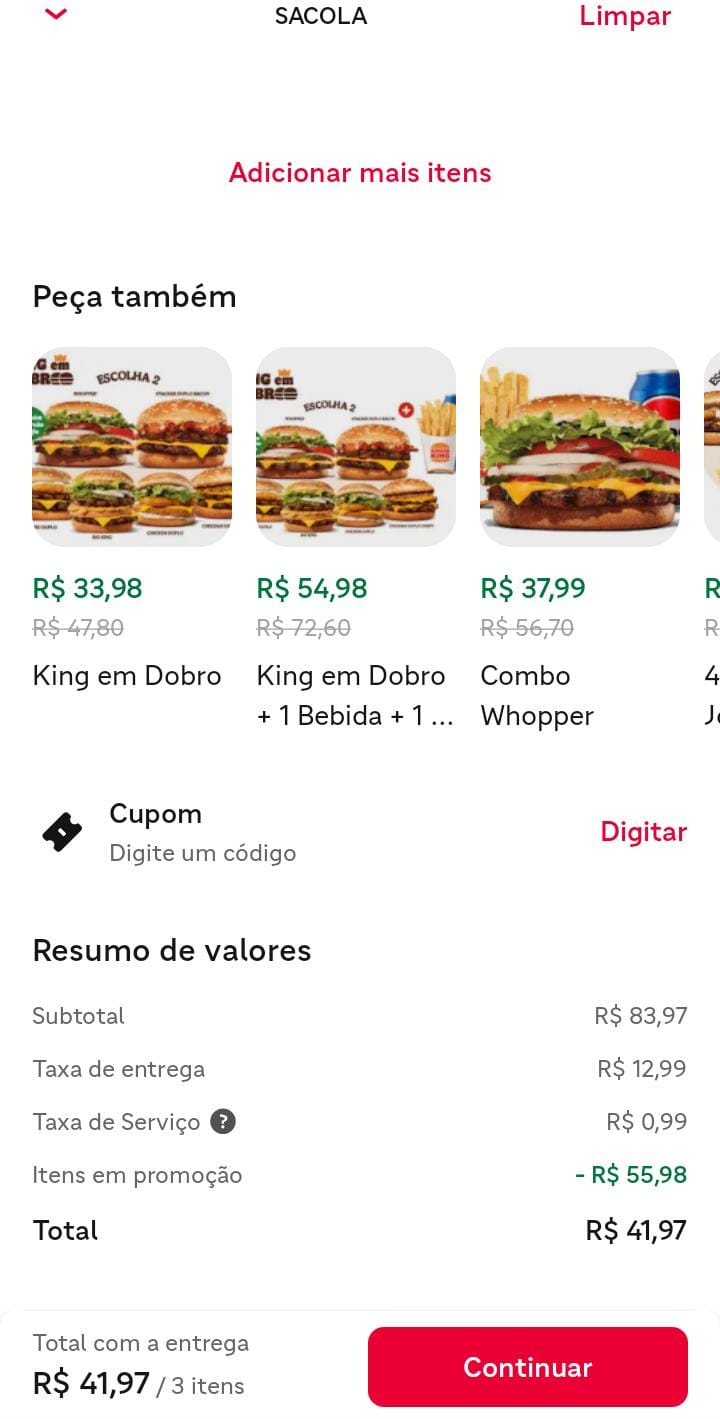Tap Digitar to enter a coupon code
This screenshot has height=1419, width=720.
tap(643, 832)
